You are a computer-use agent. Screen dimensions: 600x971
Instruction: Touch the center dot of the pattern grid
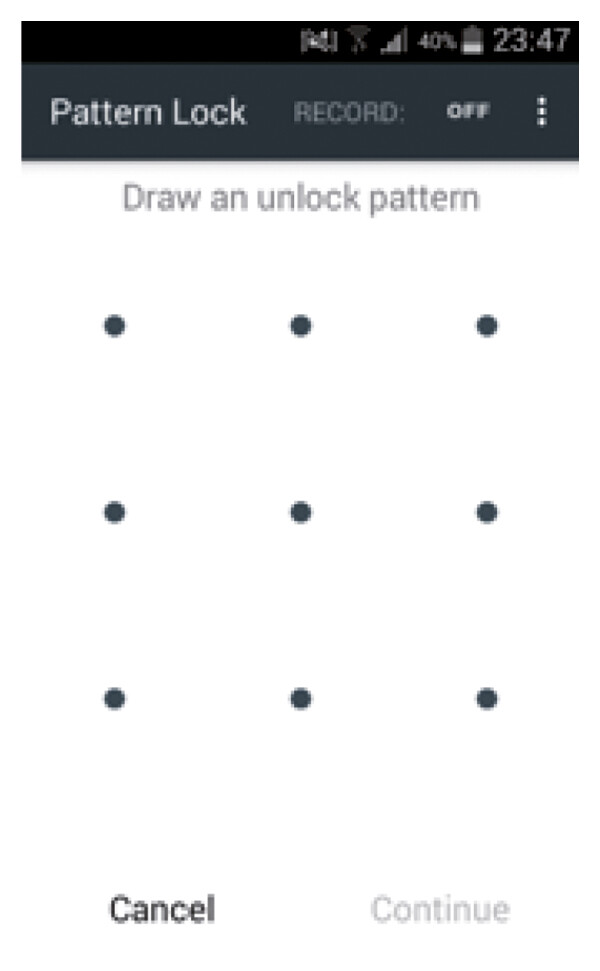(301, 512)
